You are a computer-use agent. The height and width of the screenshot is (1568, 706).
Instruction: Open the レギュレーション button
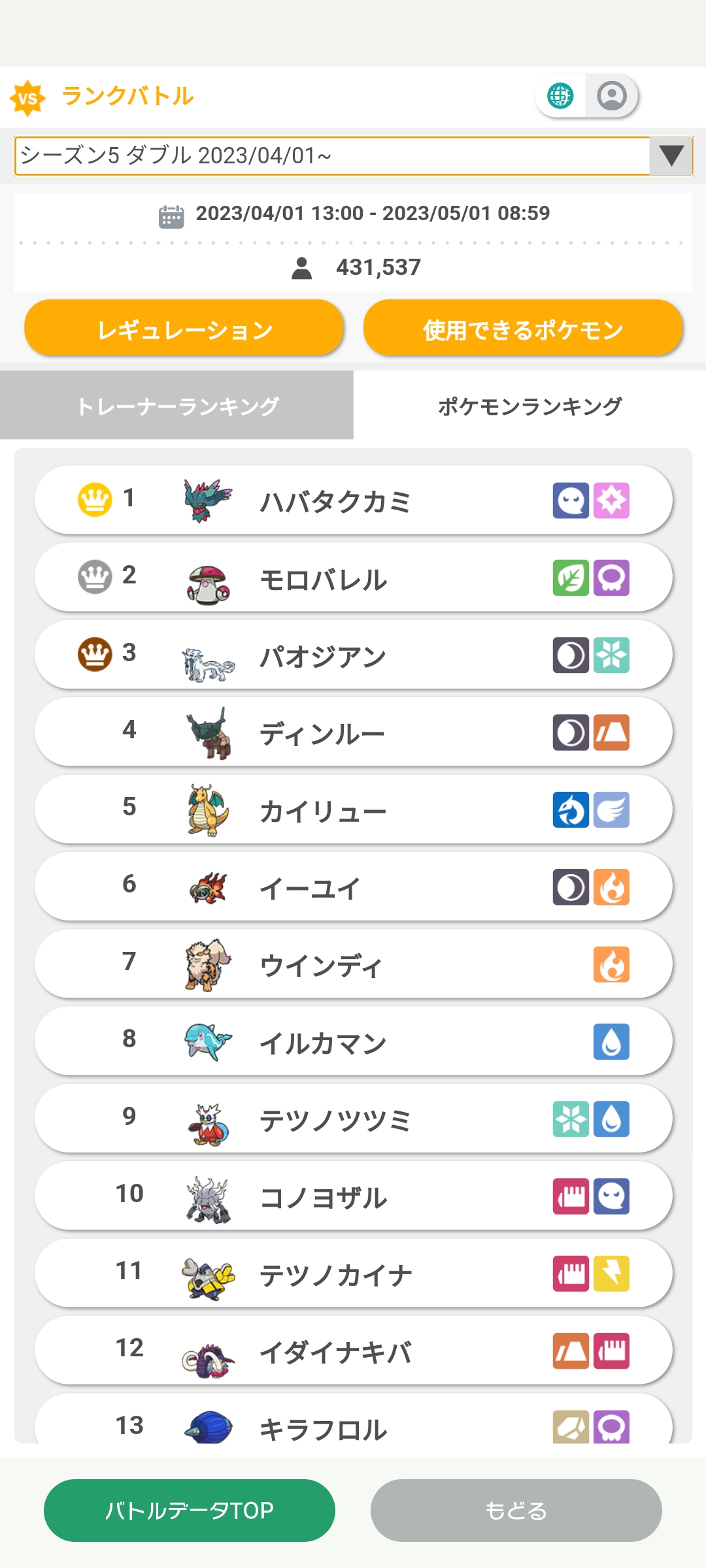click(184, 328)
